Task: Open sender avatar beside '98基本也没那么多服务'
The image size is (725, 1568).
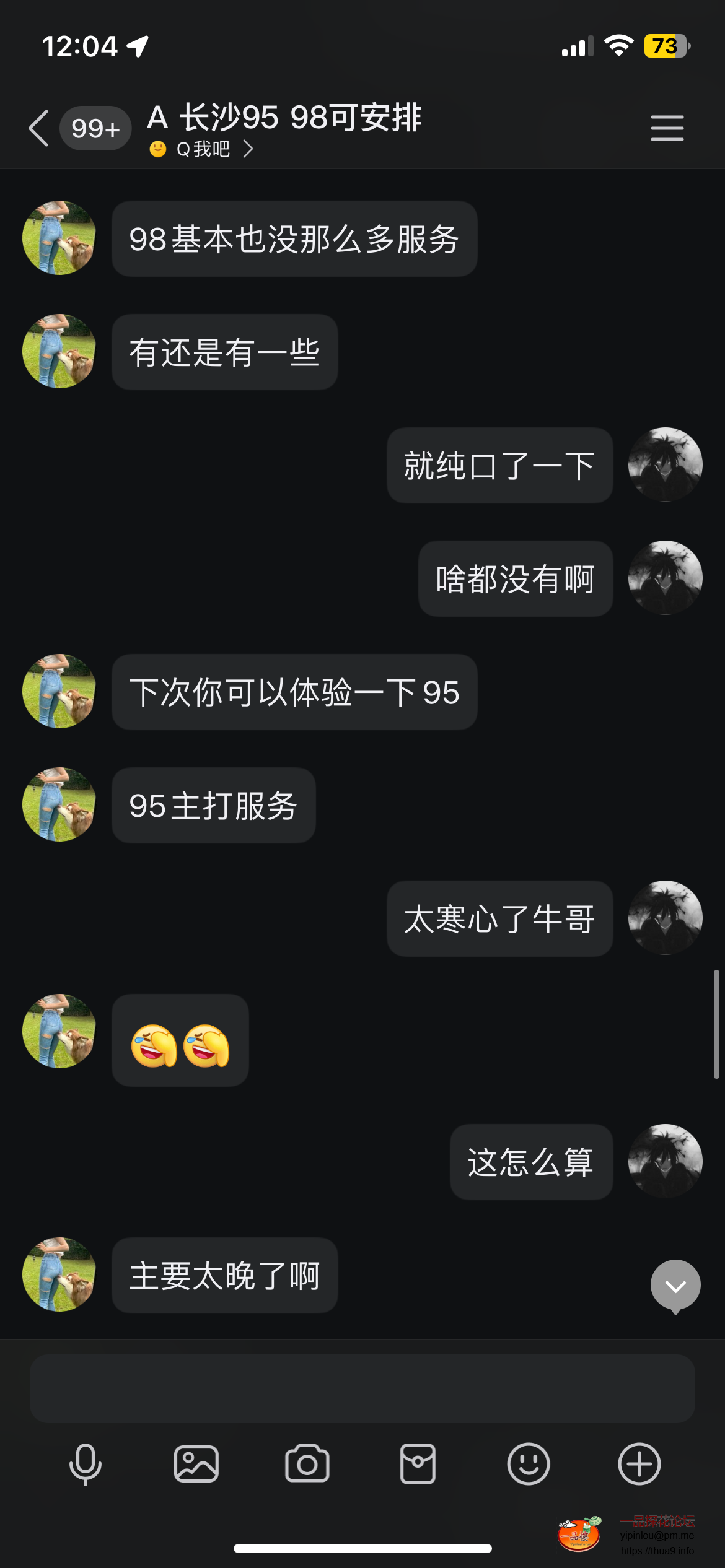Action: pos(59,238)
